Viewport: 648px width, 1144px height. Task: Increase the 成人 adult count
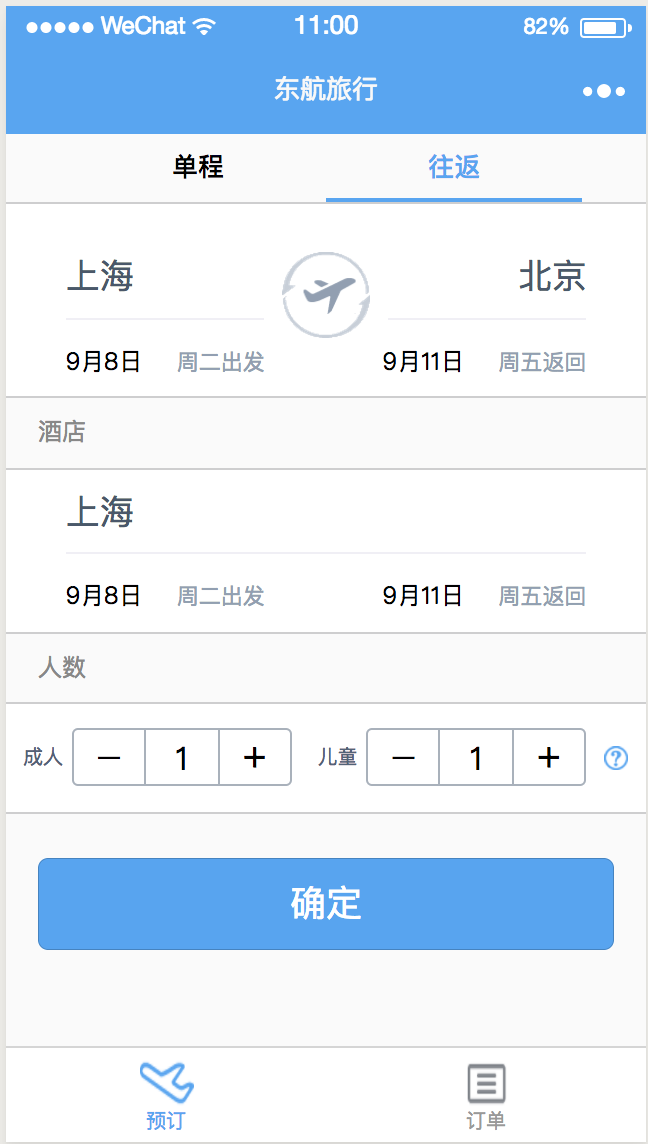coord(255,758)
